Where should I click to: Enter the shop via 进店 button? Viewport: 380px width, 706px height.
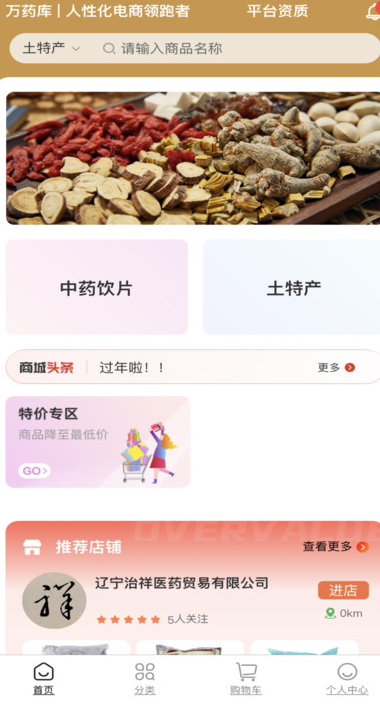pos(343,590)
